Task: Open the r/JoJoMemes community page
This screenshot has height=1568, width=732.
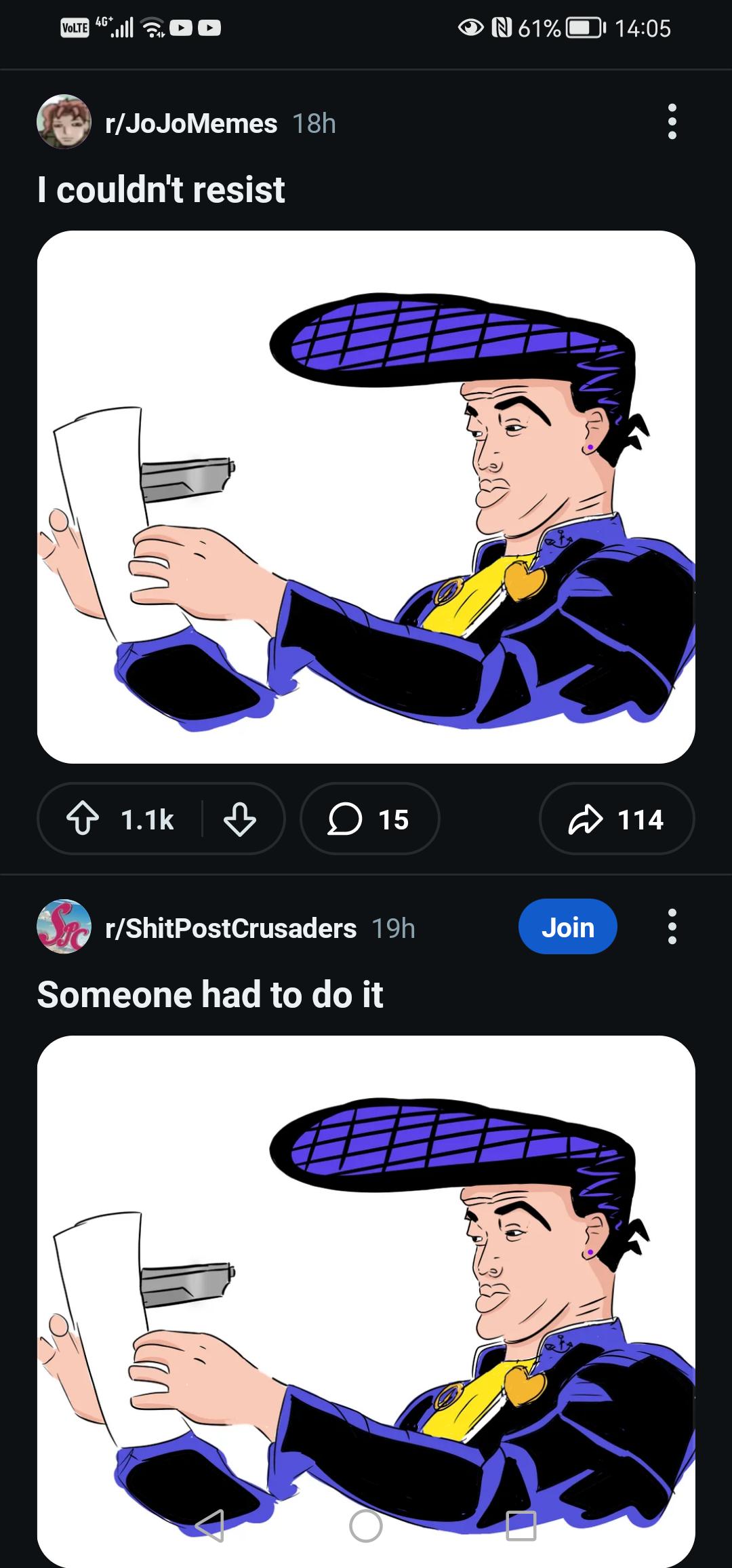Action: click(x=190, y=123)
